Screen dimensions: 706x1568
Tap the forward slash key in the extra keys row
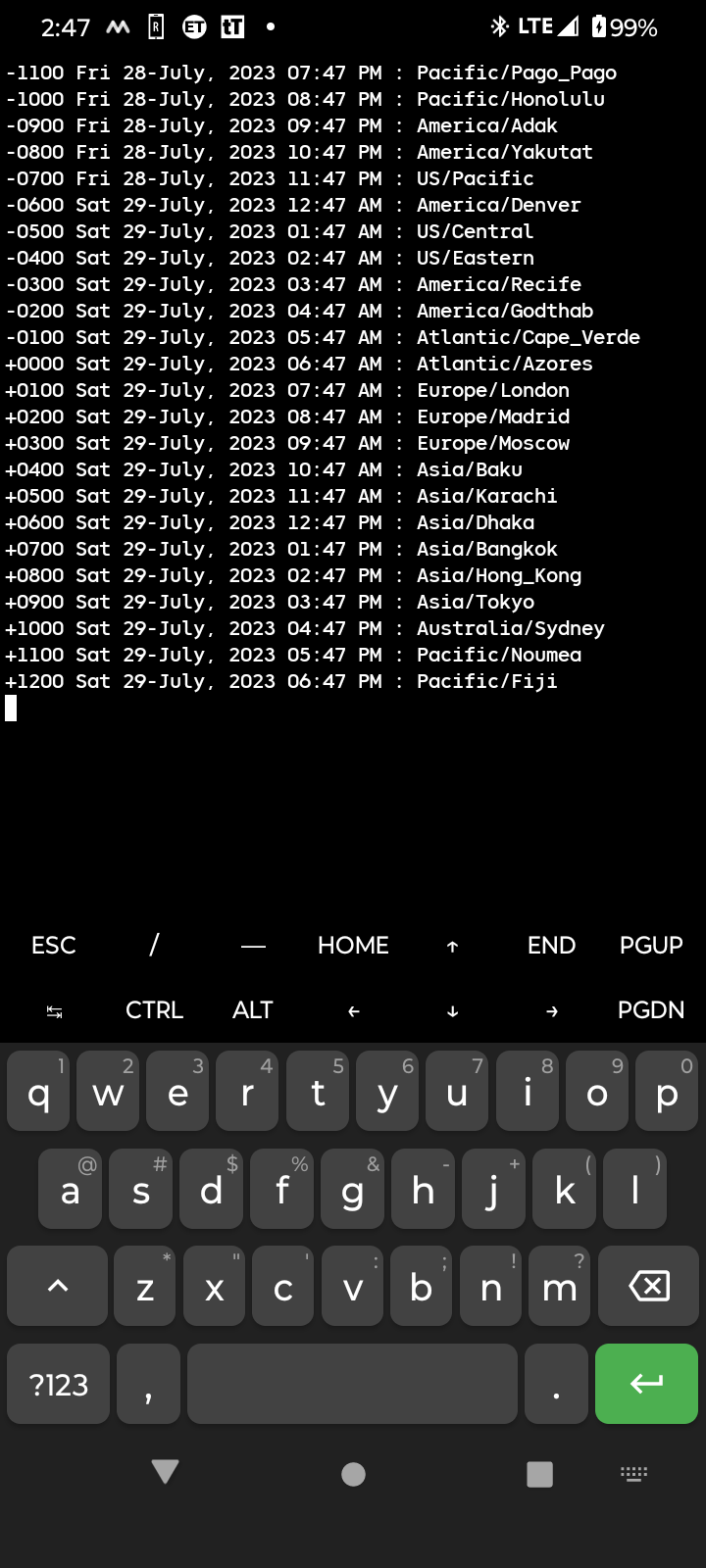pyautogui.click(x=153, y=945)
